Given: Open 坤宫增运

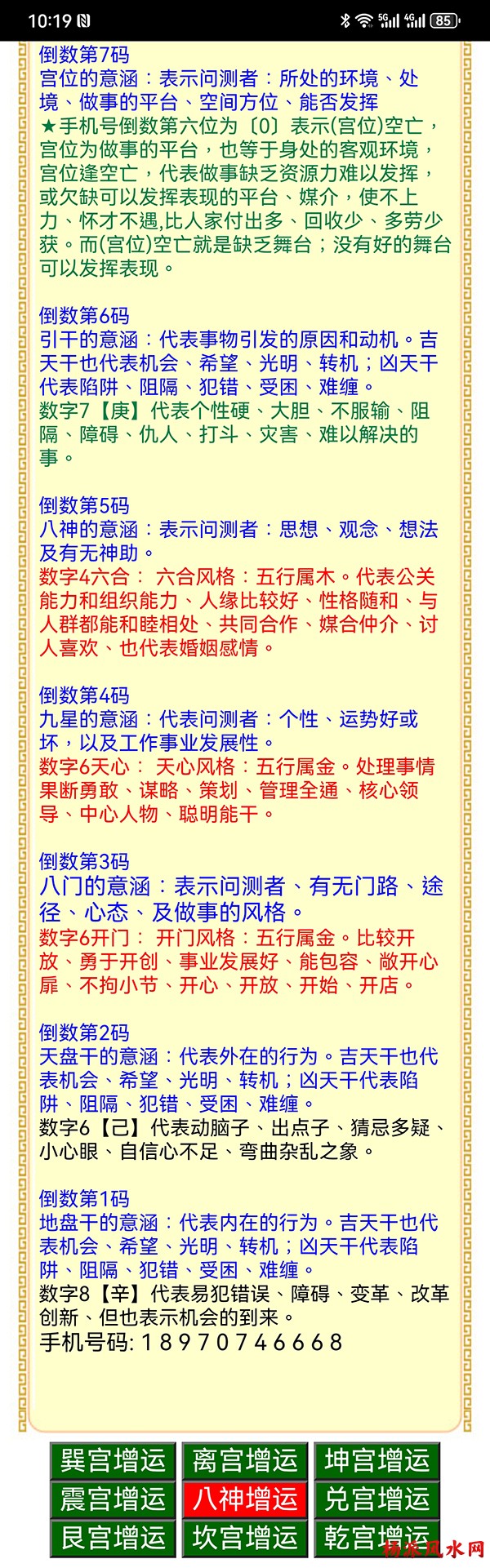Looking at the screenshot, I should 376,1459.
